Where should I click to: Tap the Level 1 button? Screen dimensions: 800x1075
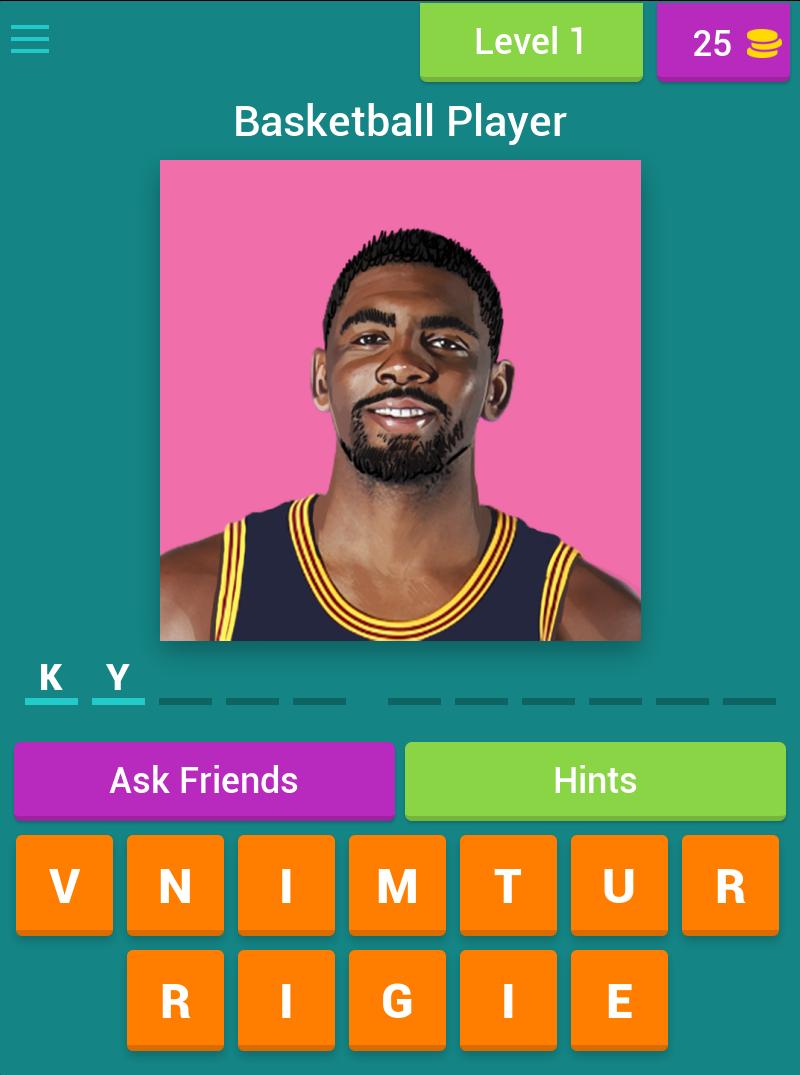pyautogui.click(x=530, y=42)
